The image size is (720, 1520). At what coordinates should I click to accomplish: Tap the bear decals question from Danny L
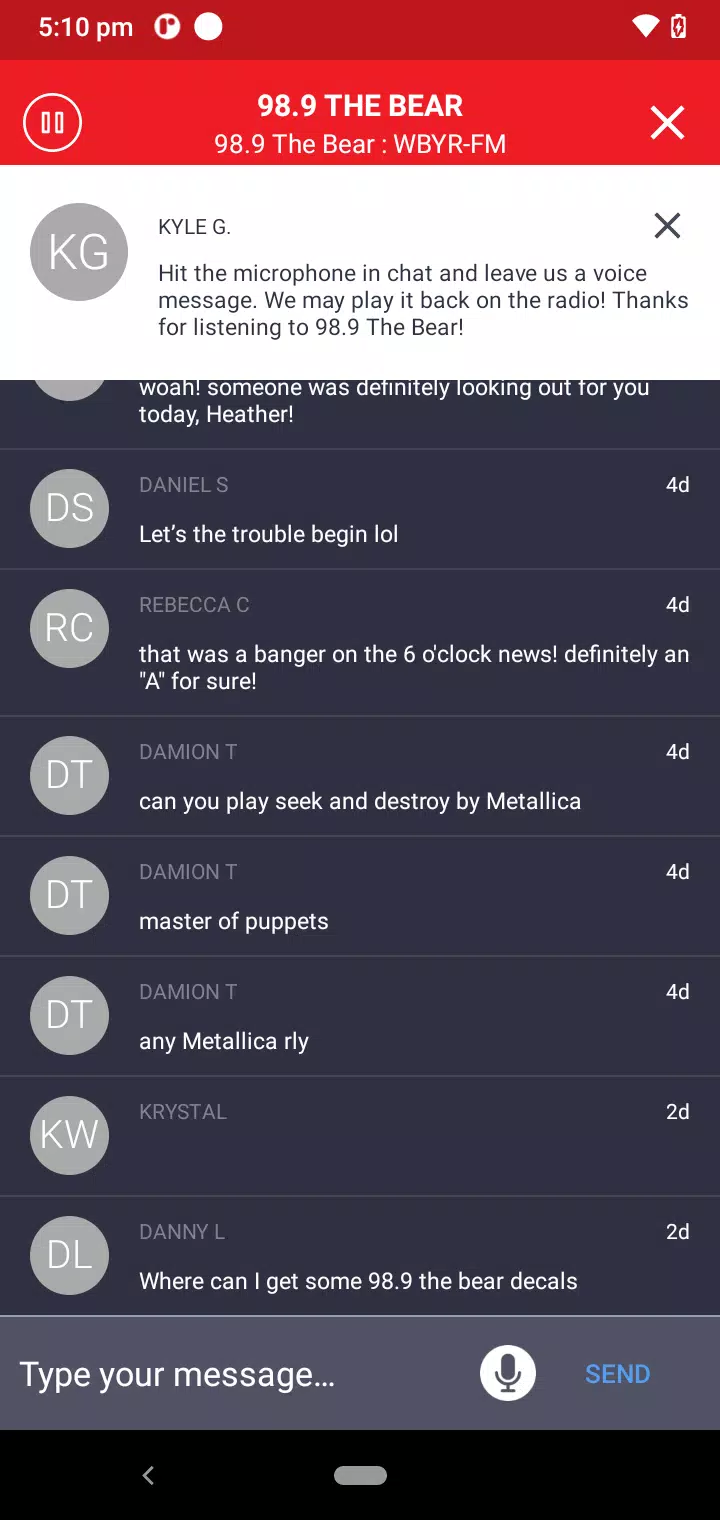(x=357, y=1280)
